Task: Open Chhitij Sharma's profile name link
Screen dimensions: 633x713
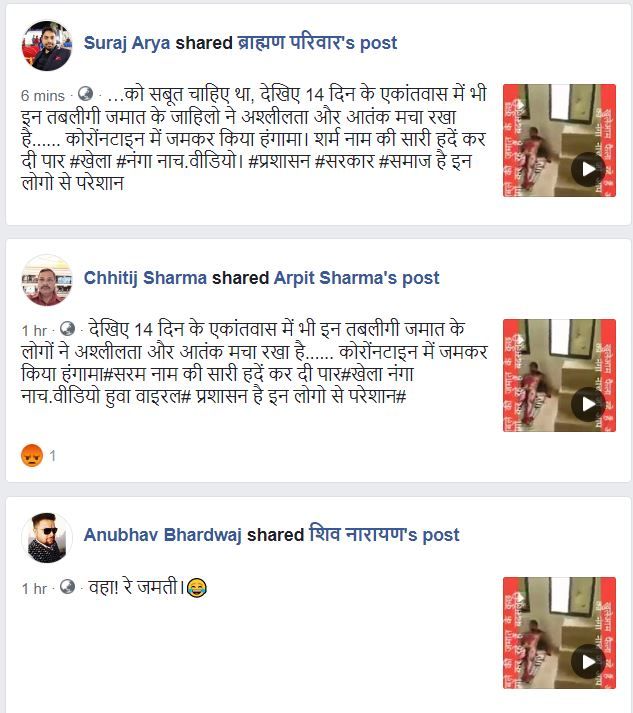Action: coord(146,278)
